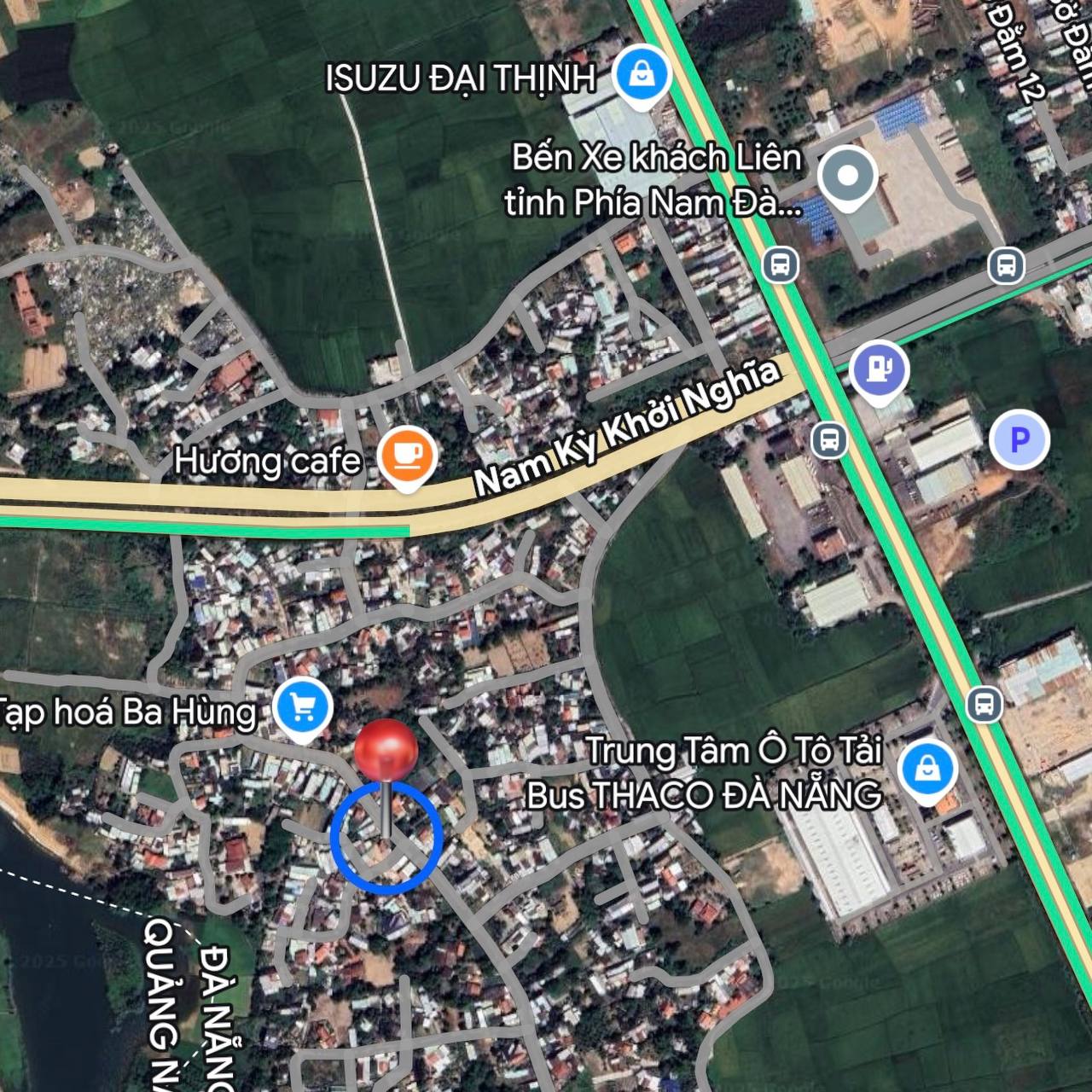Viewport: 1092px width, 1092px height.
Task: Open the ISUZU ĐẠI THỊNH shop marker
Action: tap(642, 75)
